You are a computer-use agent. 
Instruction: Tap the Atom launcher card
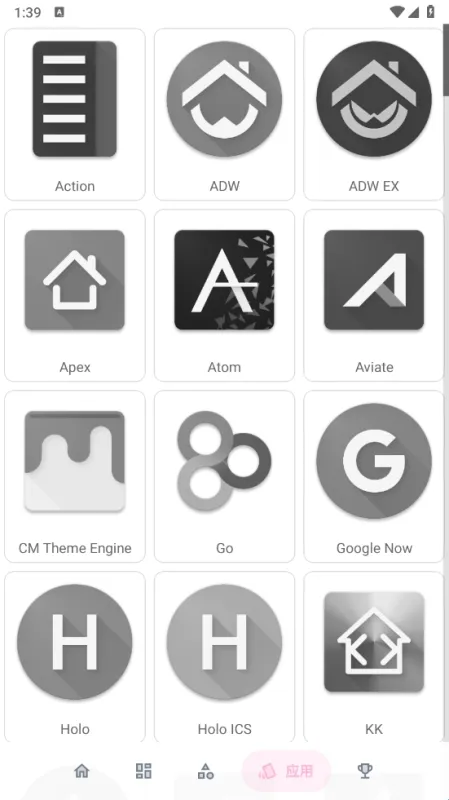coord(224,295)
